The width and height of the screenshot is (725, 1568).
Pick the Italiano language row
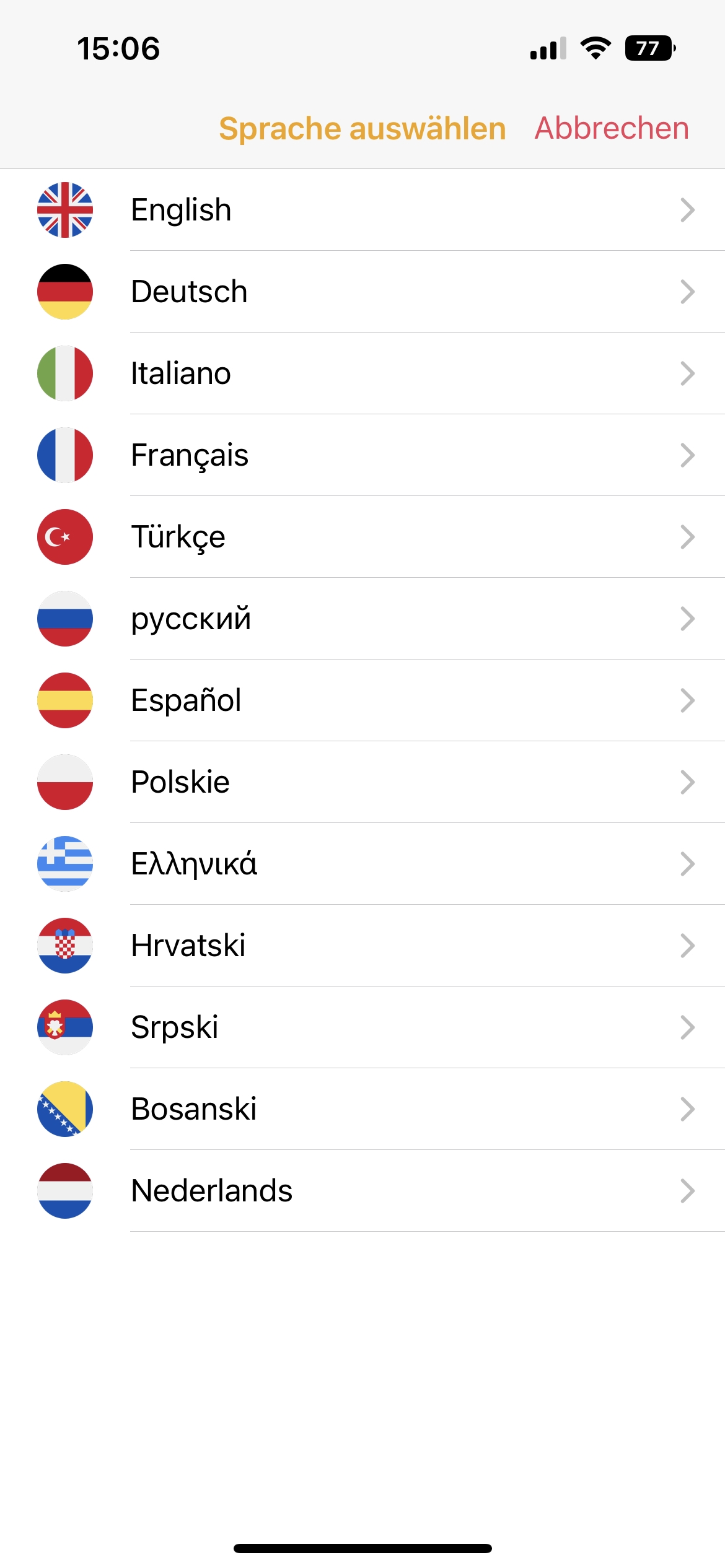(x=362, y=373)
